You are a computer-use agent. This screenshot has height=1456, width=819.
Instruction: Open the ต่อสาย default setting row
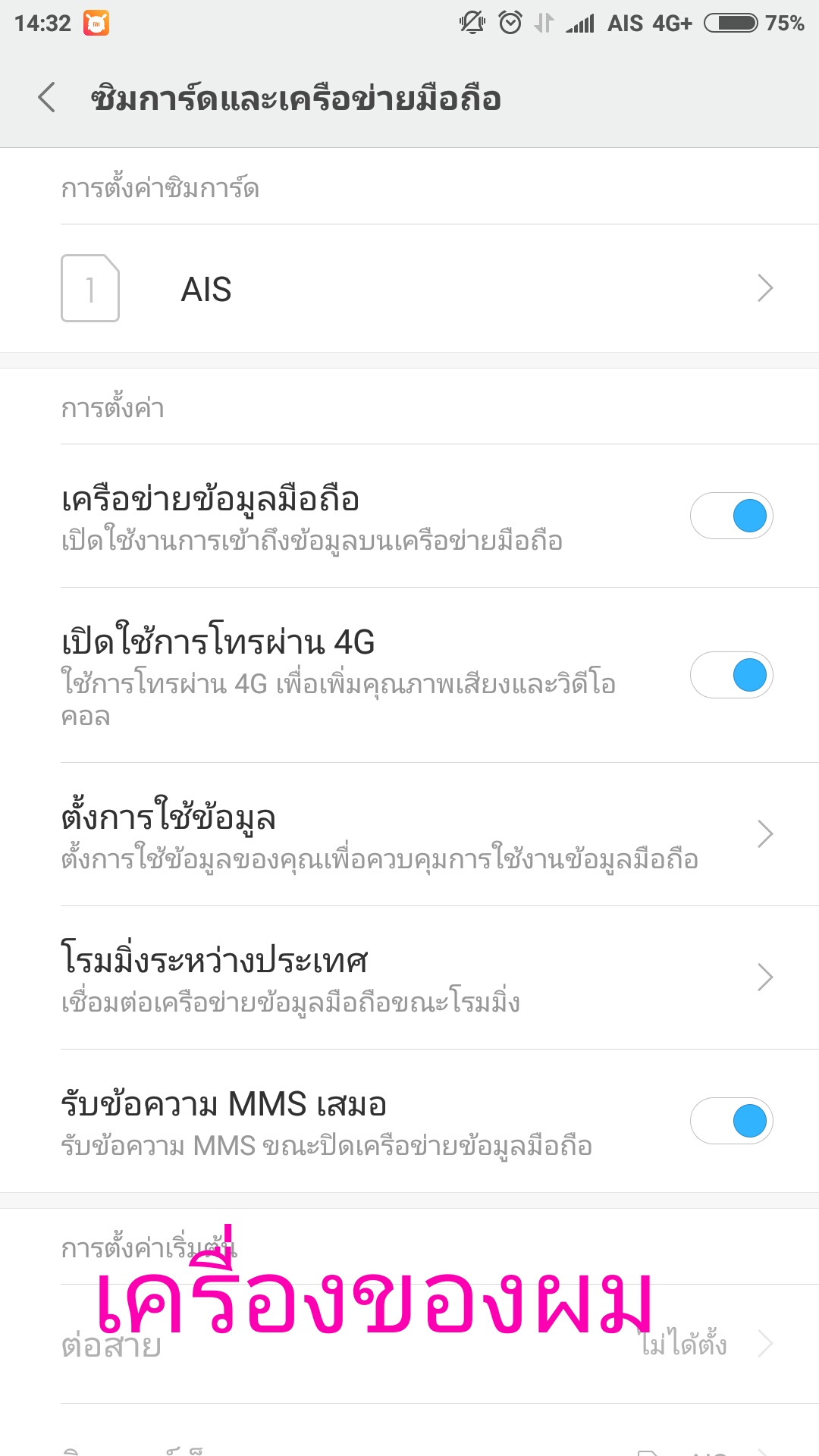(409, 1344)
